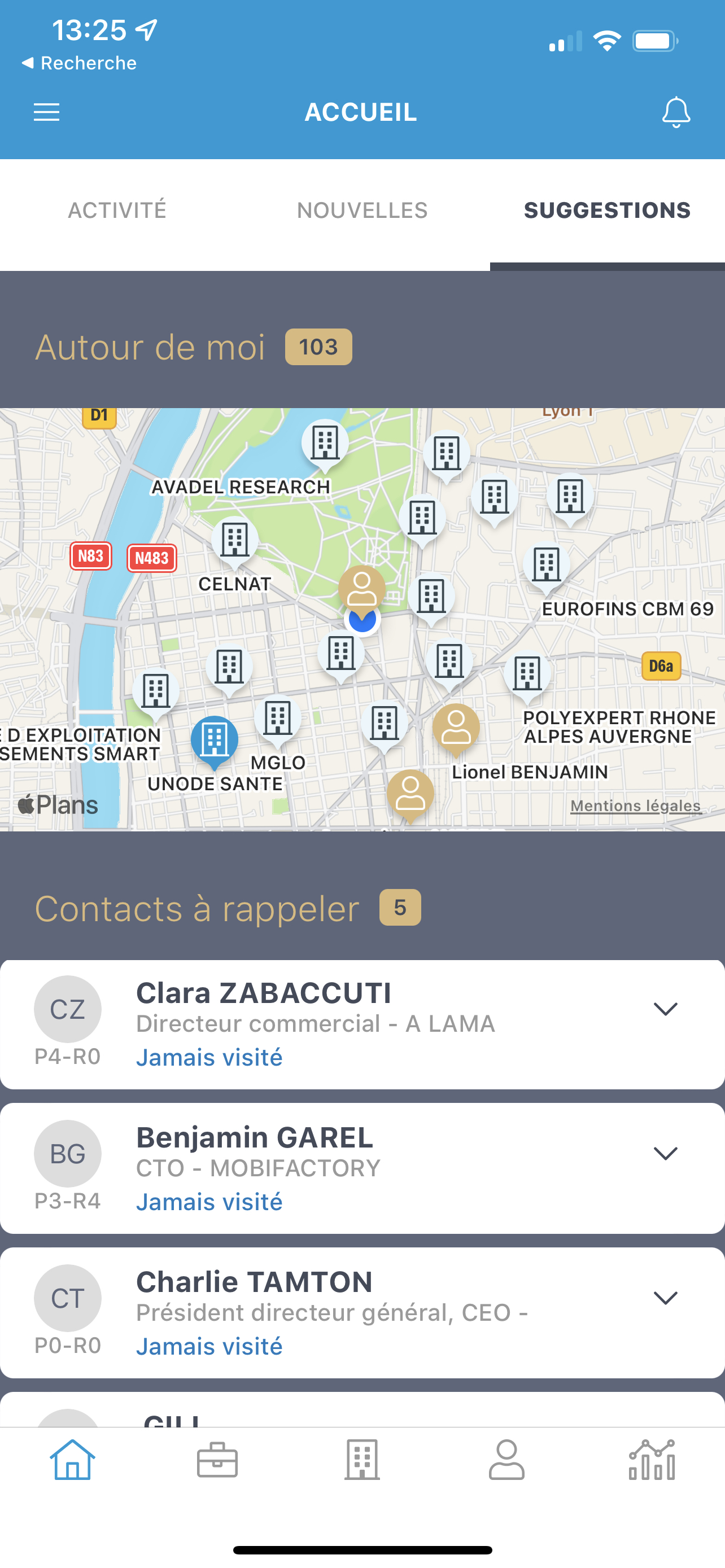The image size is (725, 1568).
Task: Select the Lionel BENJAMIN map marker
Action: click(456, 728)
